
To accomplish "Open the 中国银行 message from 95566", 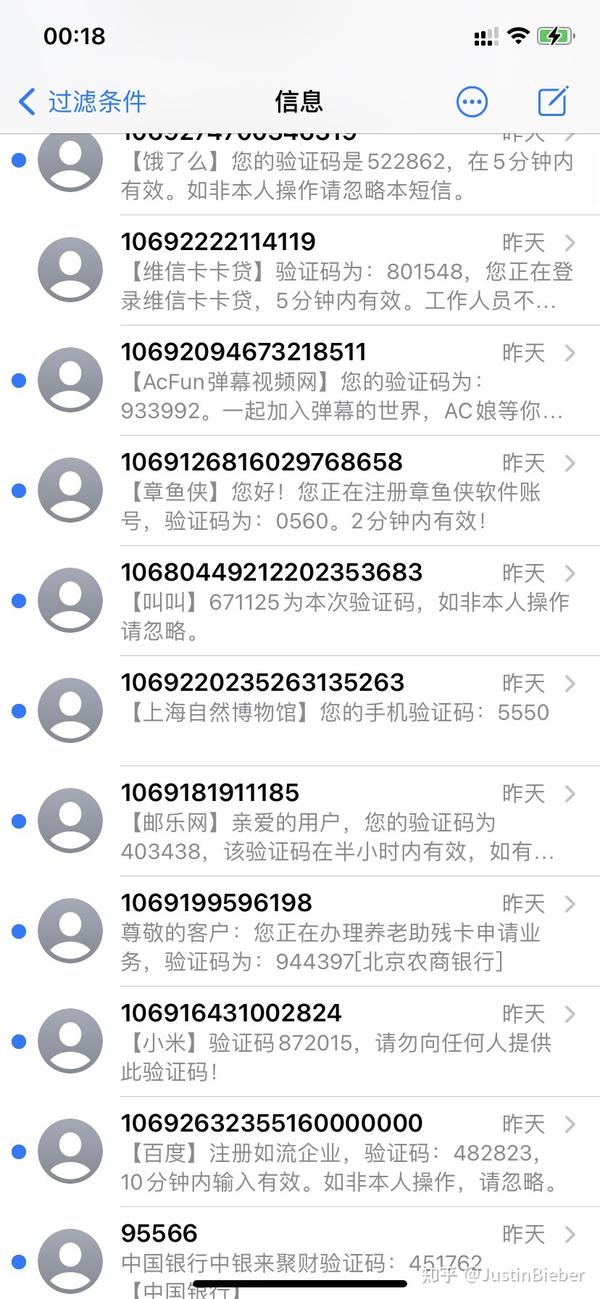I will pos(300,1252).
